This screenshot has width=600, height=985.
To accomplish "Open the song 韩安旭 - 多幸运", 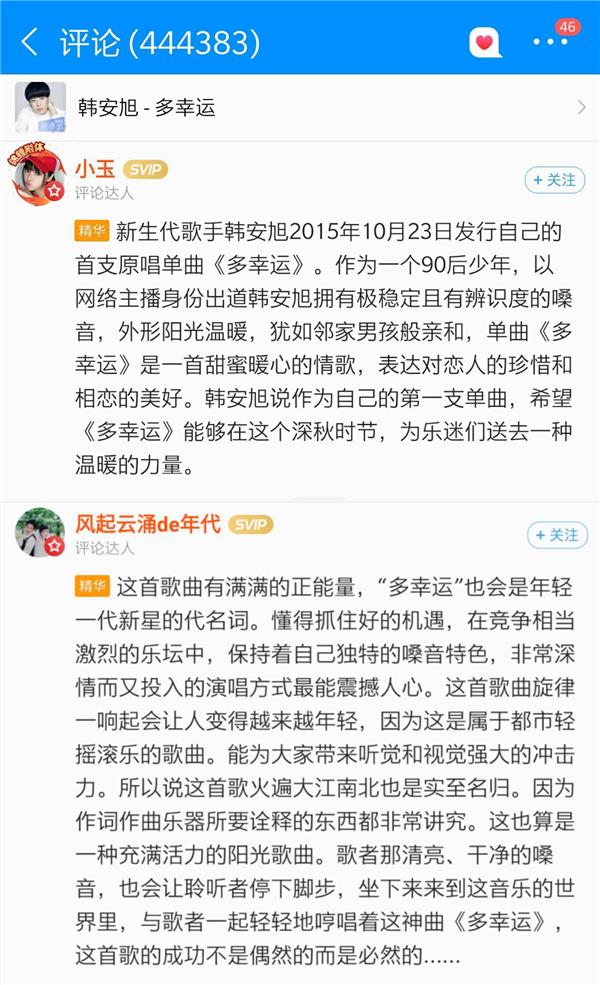I will (300, 107).
